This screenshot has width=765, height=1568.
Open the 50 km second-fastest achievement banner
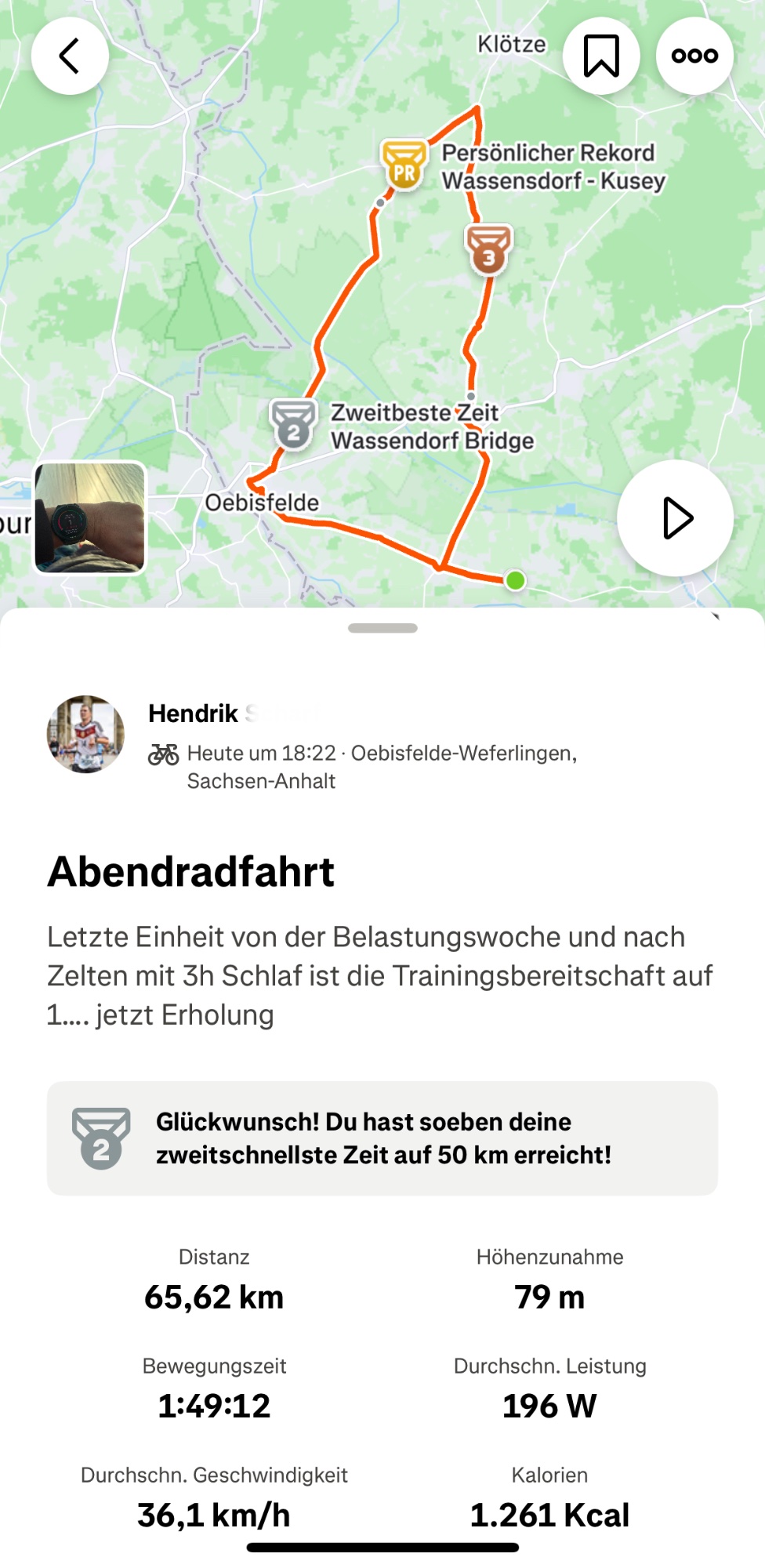382,1138
